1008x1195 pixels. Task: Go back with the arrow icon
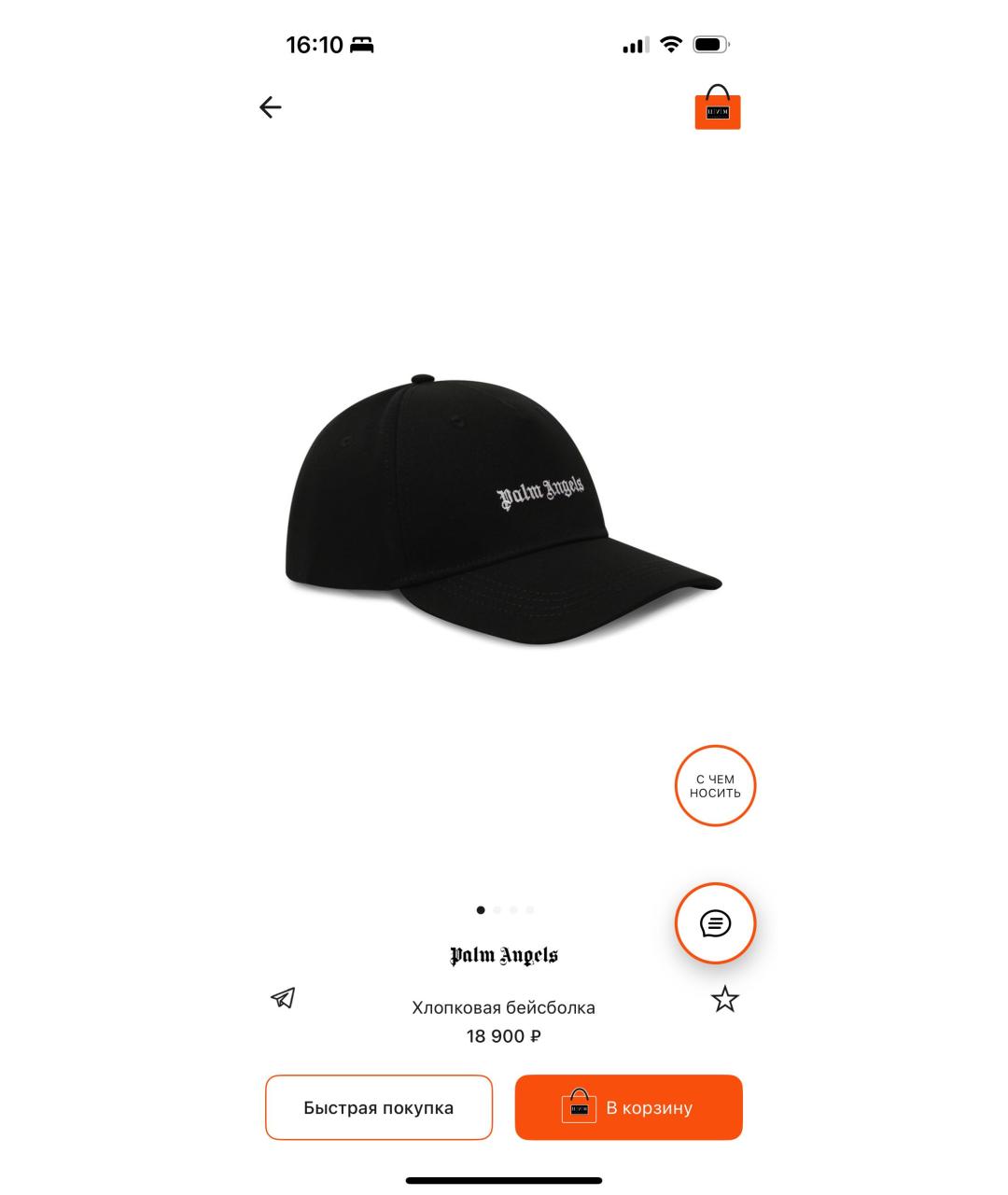pos(270,107)
